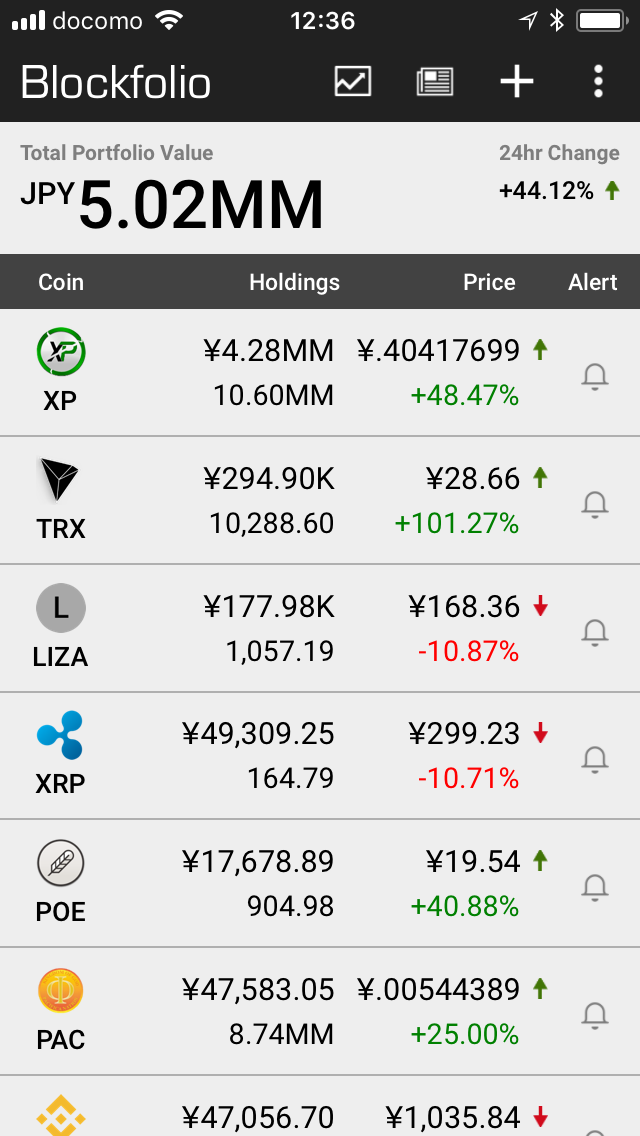This screenshot has width=640, height=1136.
Task: Open XRP coin details
Action: (x=320, y=756)
